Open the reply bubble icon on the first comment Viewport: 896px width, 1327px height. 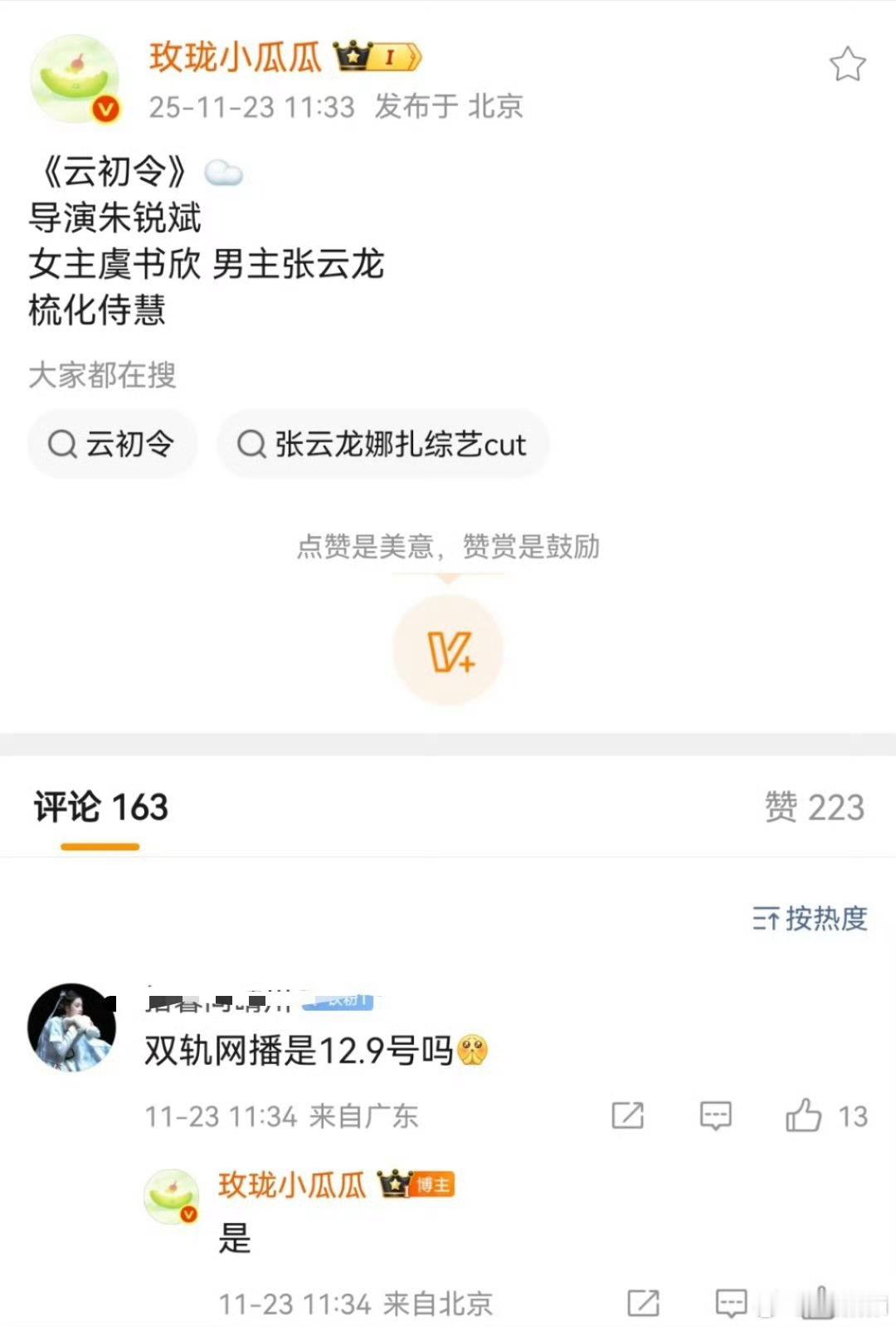coord(714,1116)
